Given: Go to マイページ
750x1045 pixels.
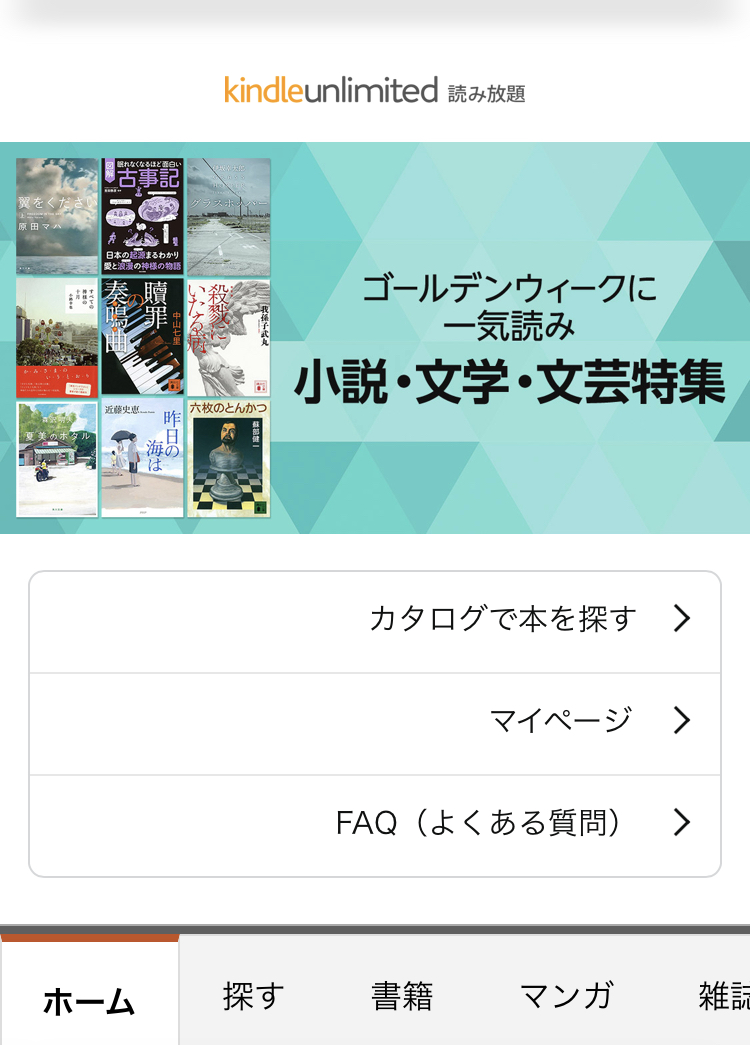Looking at the screenshot, I should pos(375,721).
